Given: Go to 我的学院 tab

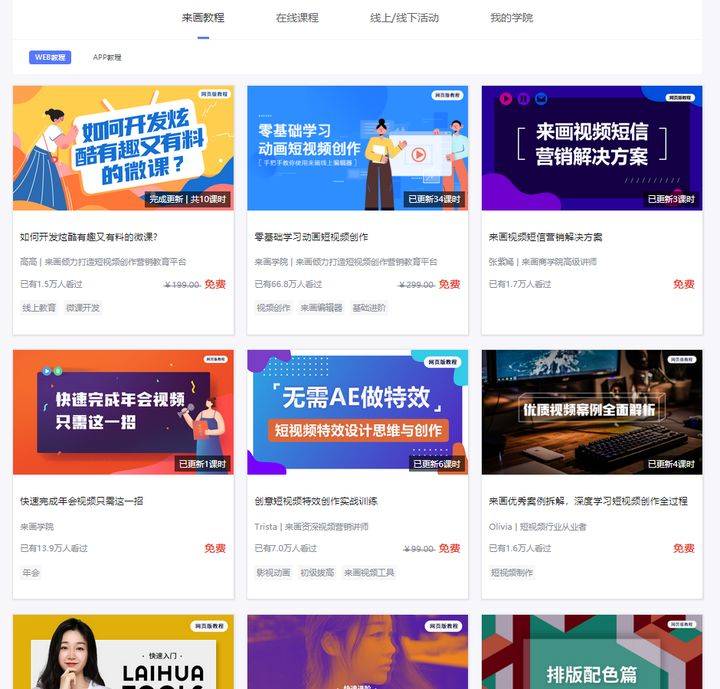Looking at the screenshot, I should (511, 18).
